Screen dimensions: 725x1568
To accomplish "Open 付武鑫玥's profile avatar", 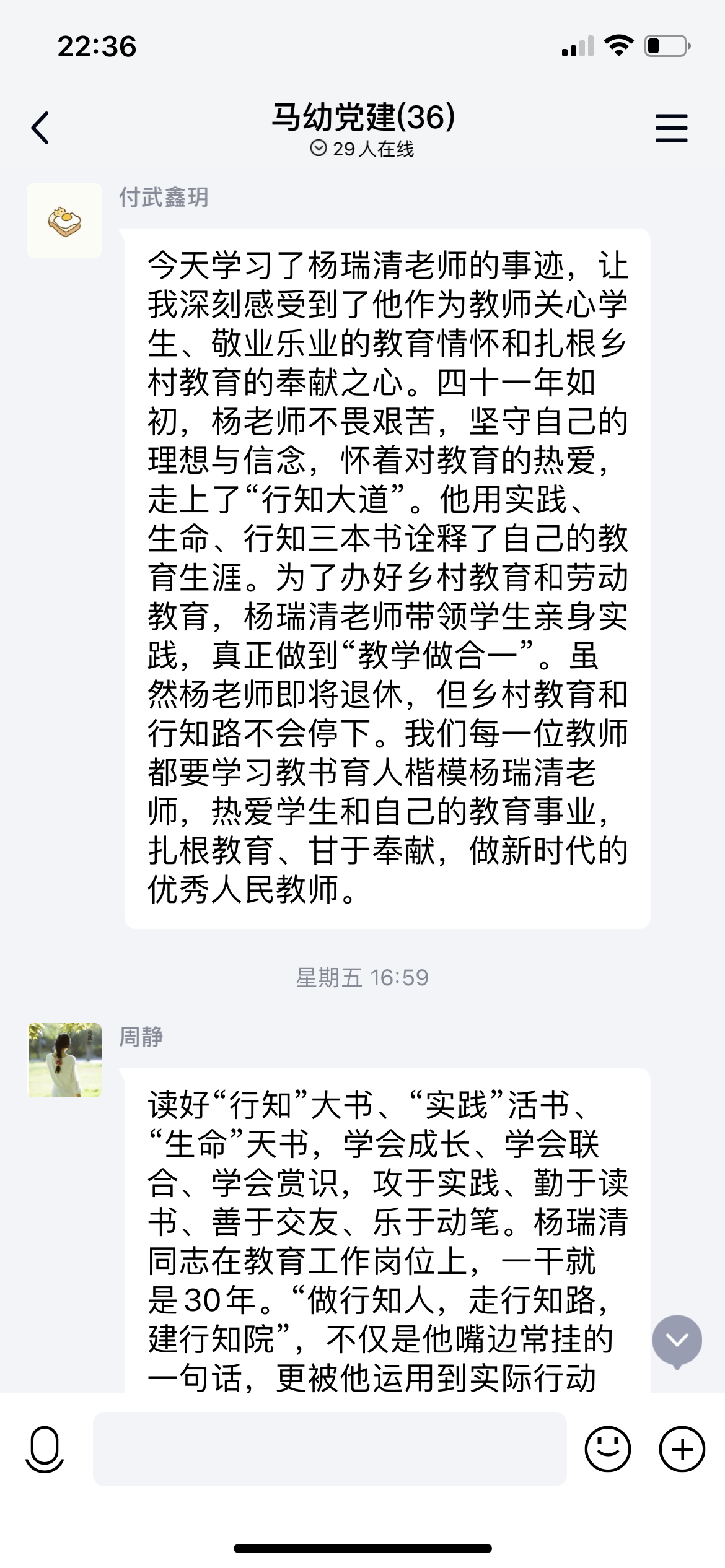I will [64, 220].
